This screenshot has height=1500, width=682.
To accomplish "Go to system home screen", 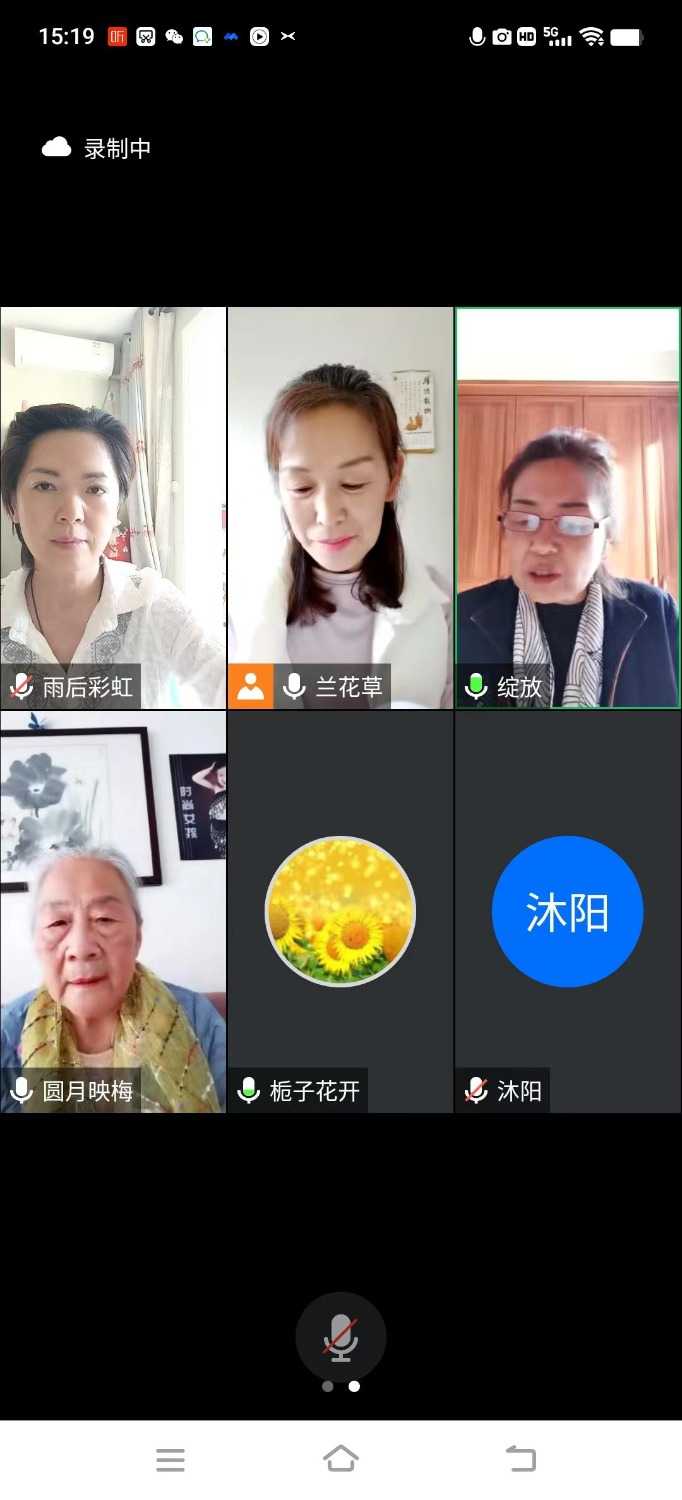I will tap(340, 1460).
